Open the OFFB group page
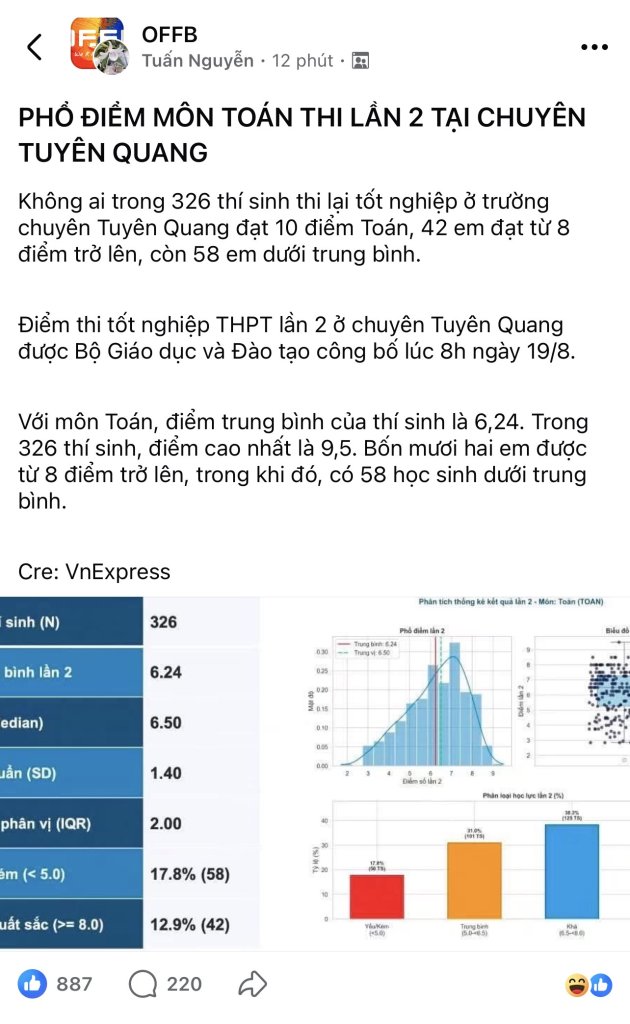Viewport: 630px width, 1024px height. pos(170,34)
